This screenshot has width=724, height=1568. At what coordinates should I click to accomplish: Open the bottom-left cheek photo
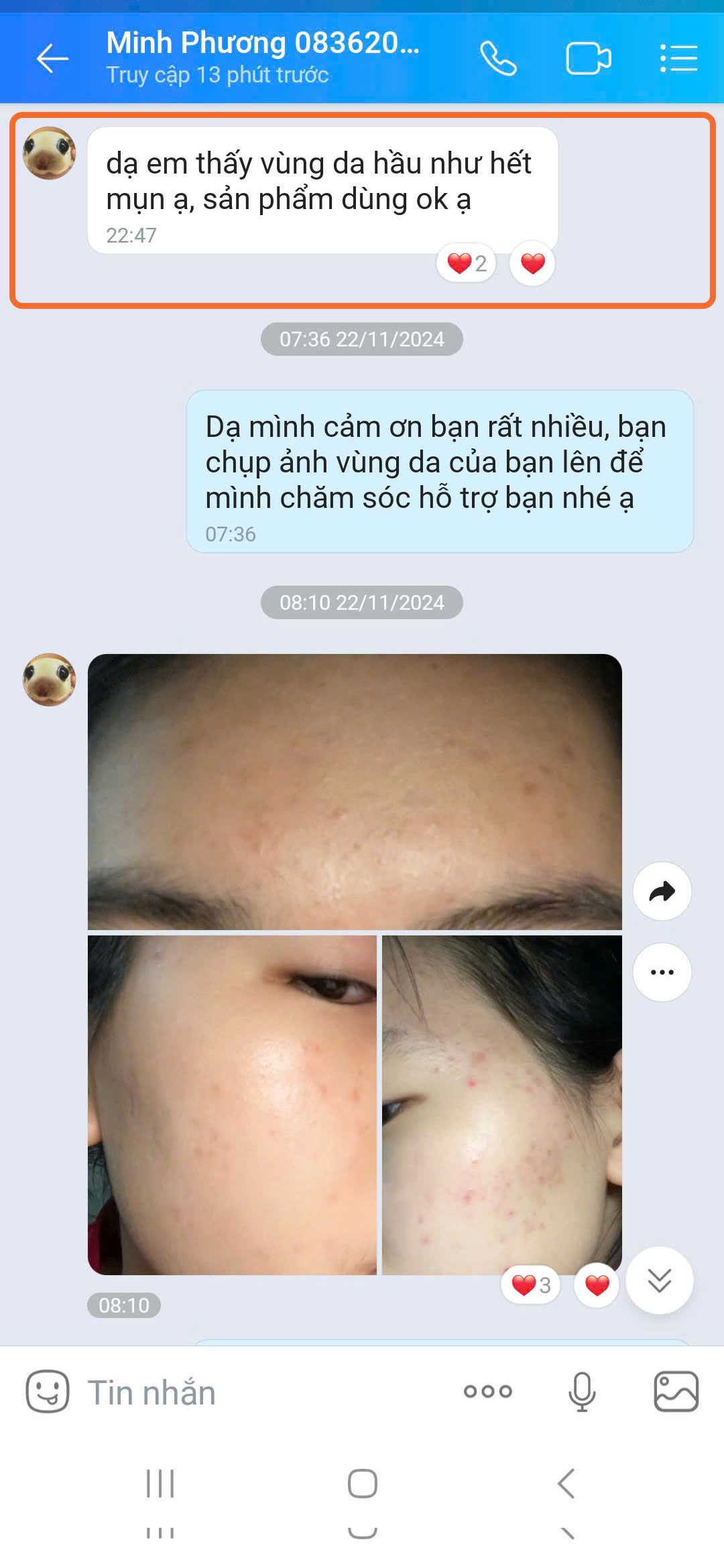(232, 1104)
